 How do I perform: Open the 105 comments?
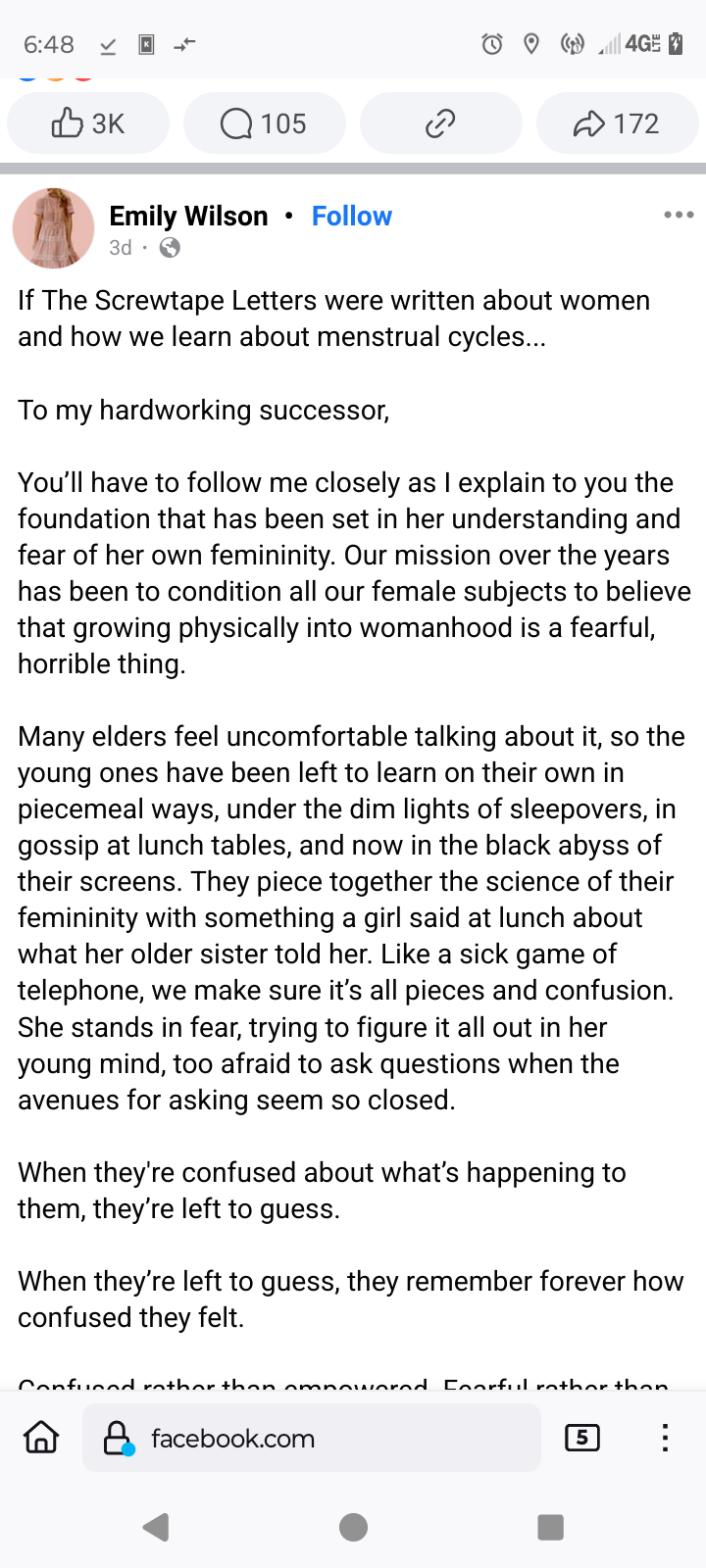(x=264, y=123)
